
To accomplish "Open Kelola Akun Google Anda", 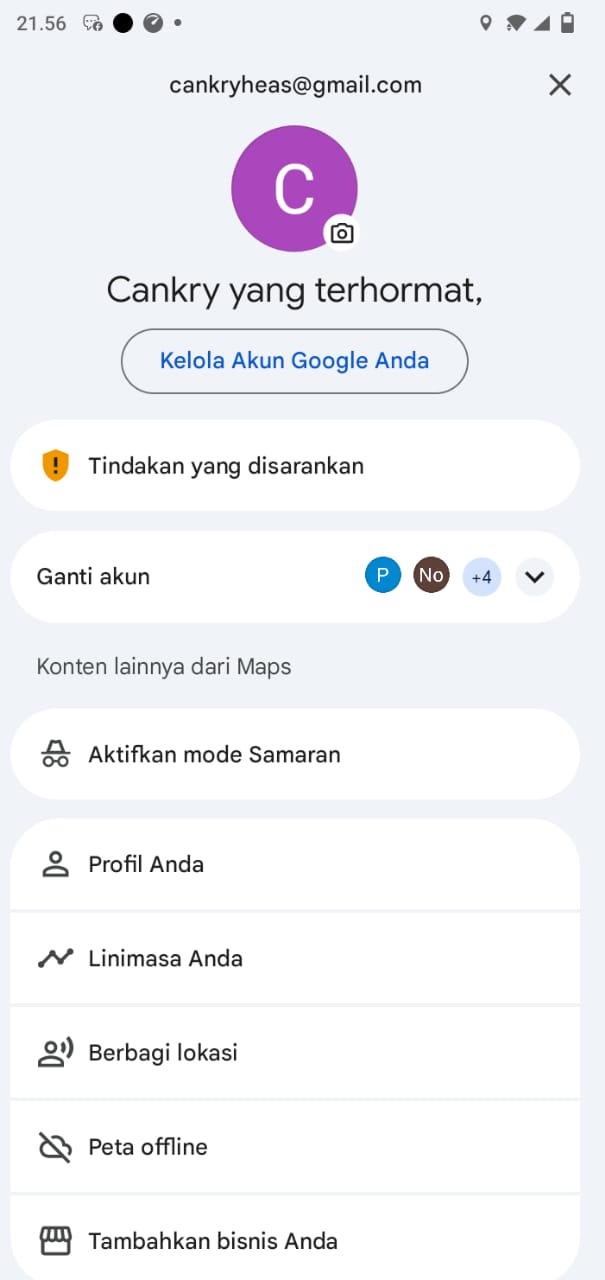I will pyautogui.click(x=294, y=361).
